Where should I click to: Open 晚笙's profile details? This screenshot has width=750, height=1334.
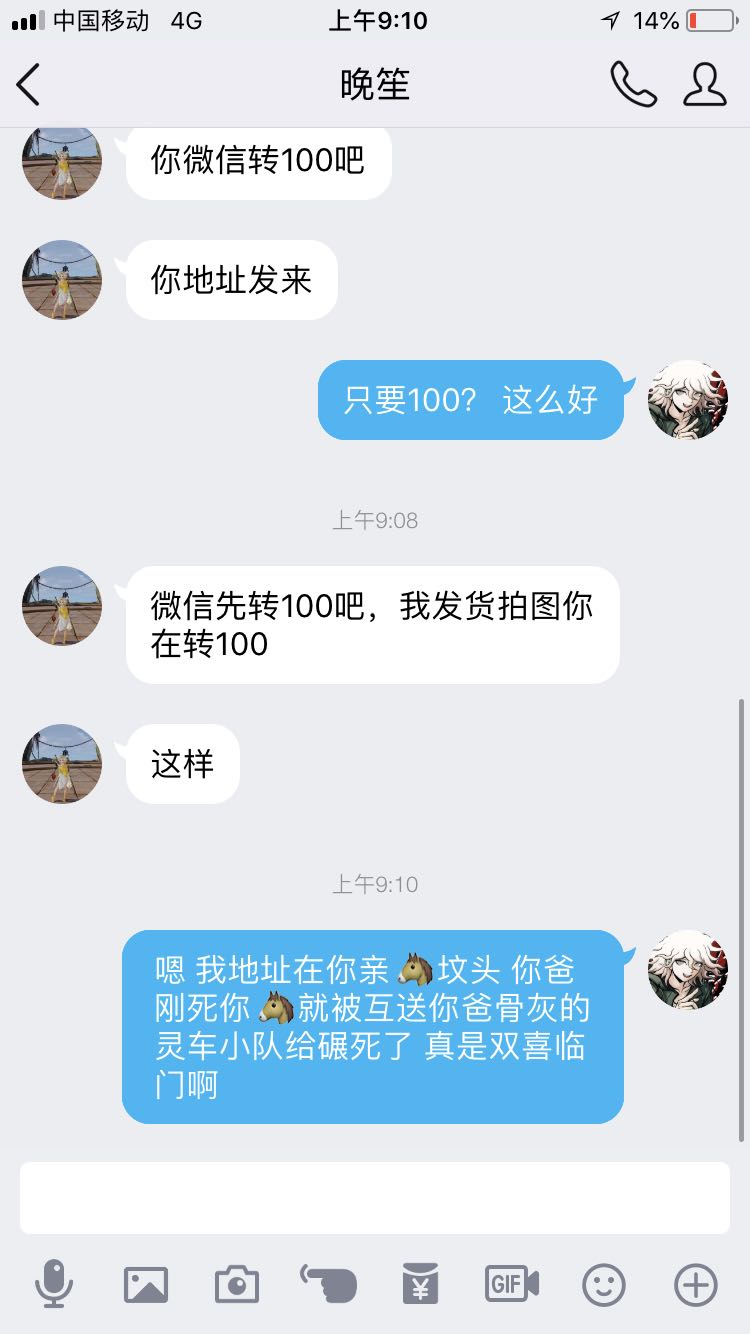(x=704, y=84)
